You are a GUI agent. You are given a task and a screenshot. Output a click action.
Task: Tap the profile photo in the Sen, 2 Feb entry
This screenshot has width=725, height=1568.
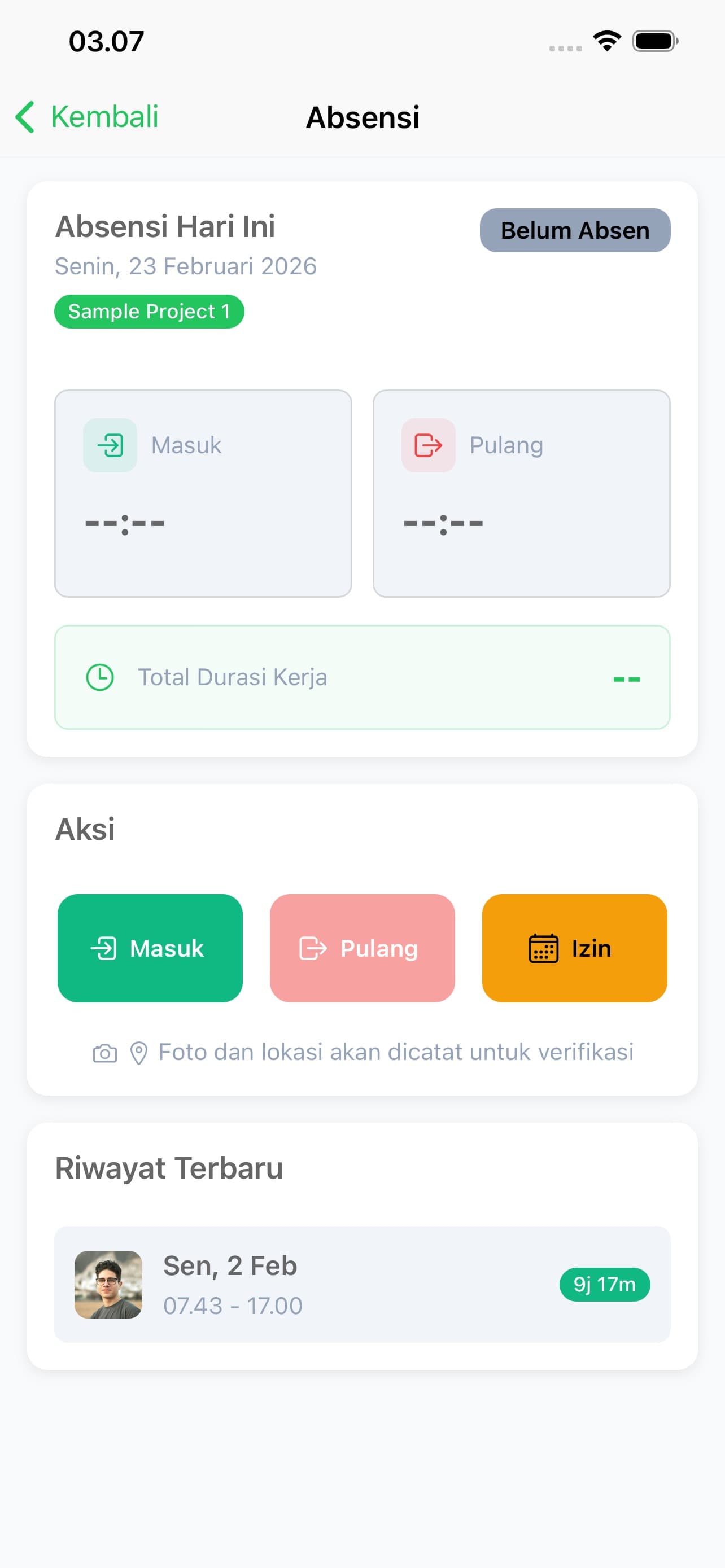[x=108, y=1286]
